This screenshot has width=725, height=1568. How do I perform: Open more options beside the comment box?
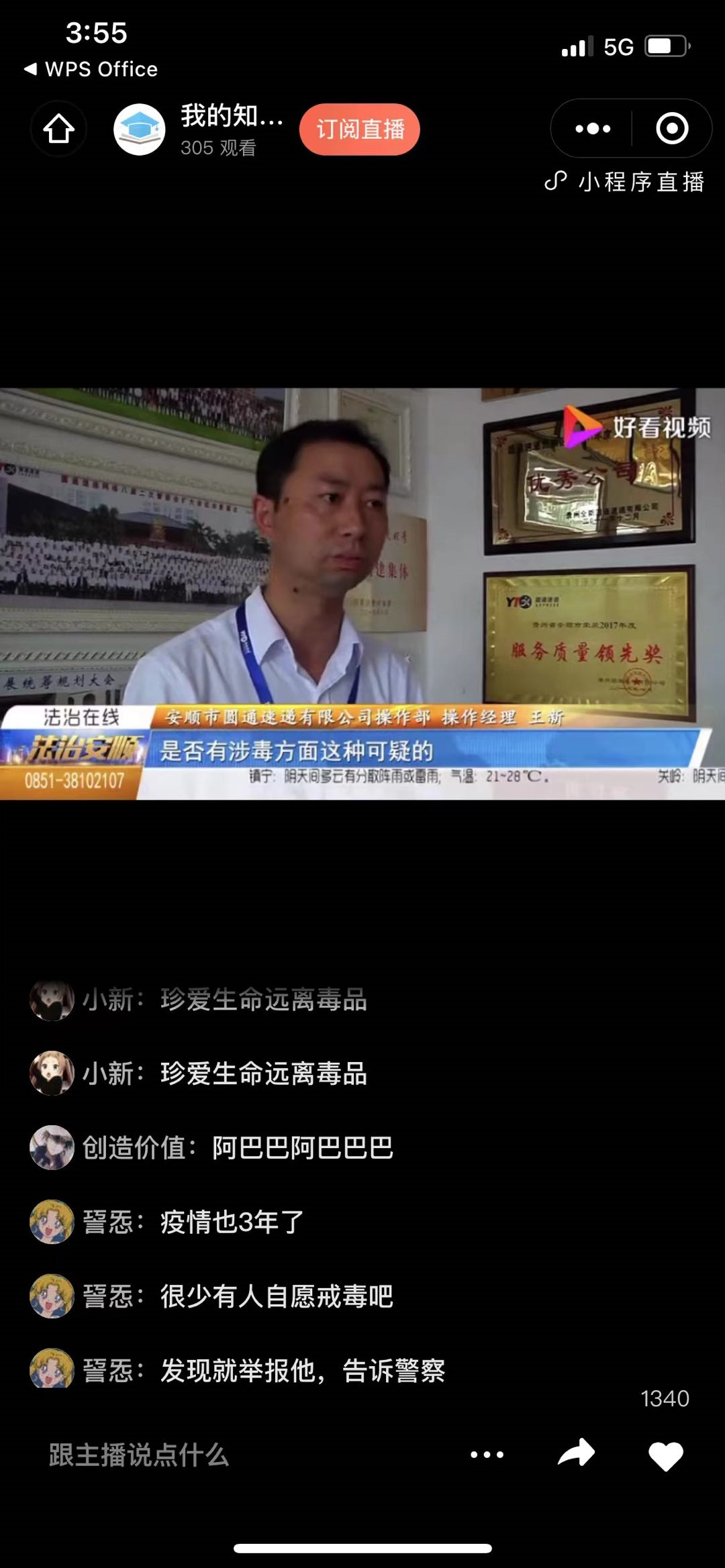coord(487,1455)
